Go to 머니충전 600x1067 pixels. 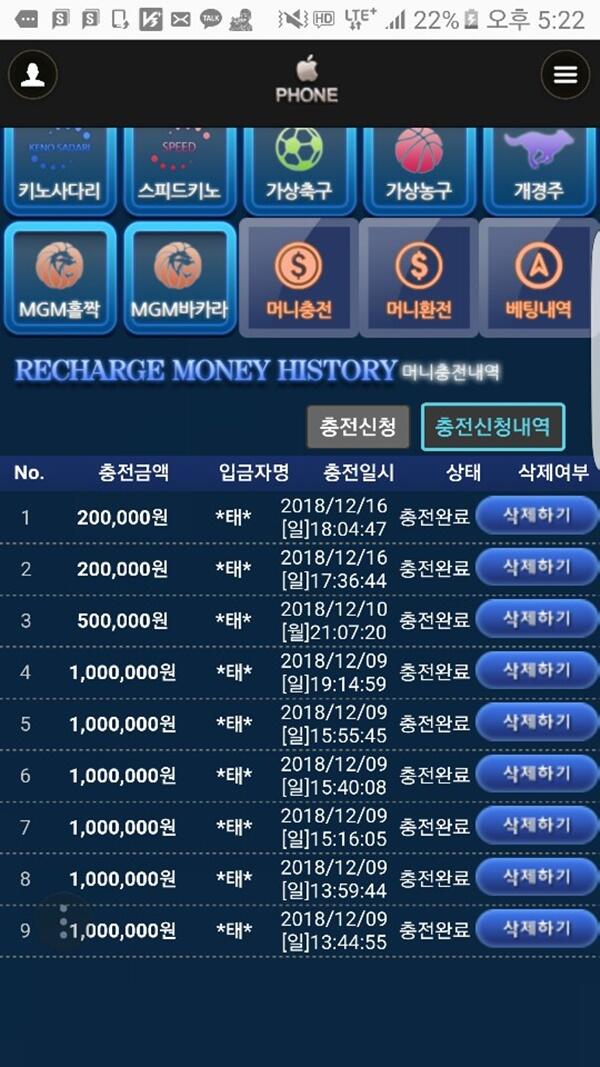click(299, 278)
